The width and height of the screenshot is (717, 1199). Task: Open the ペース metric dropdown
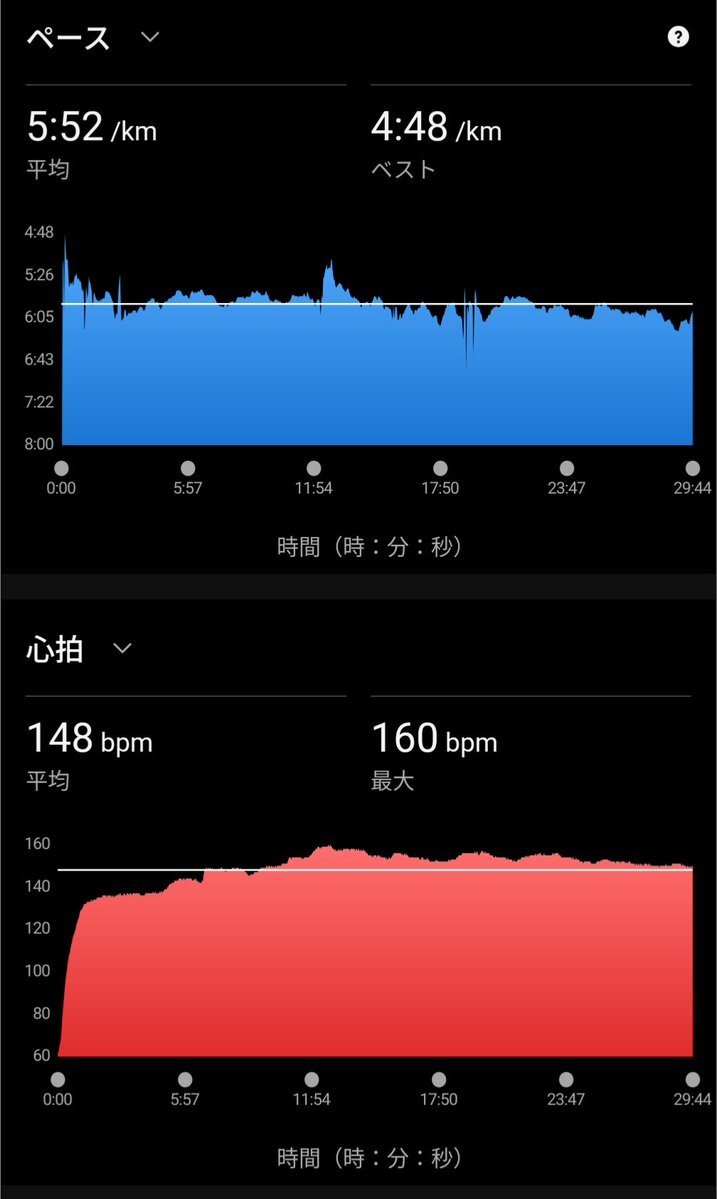[149, 38]
